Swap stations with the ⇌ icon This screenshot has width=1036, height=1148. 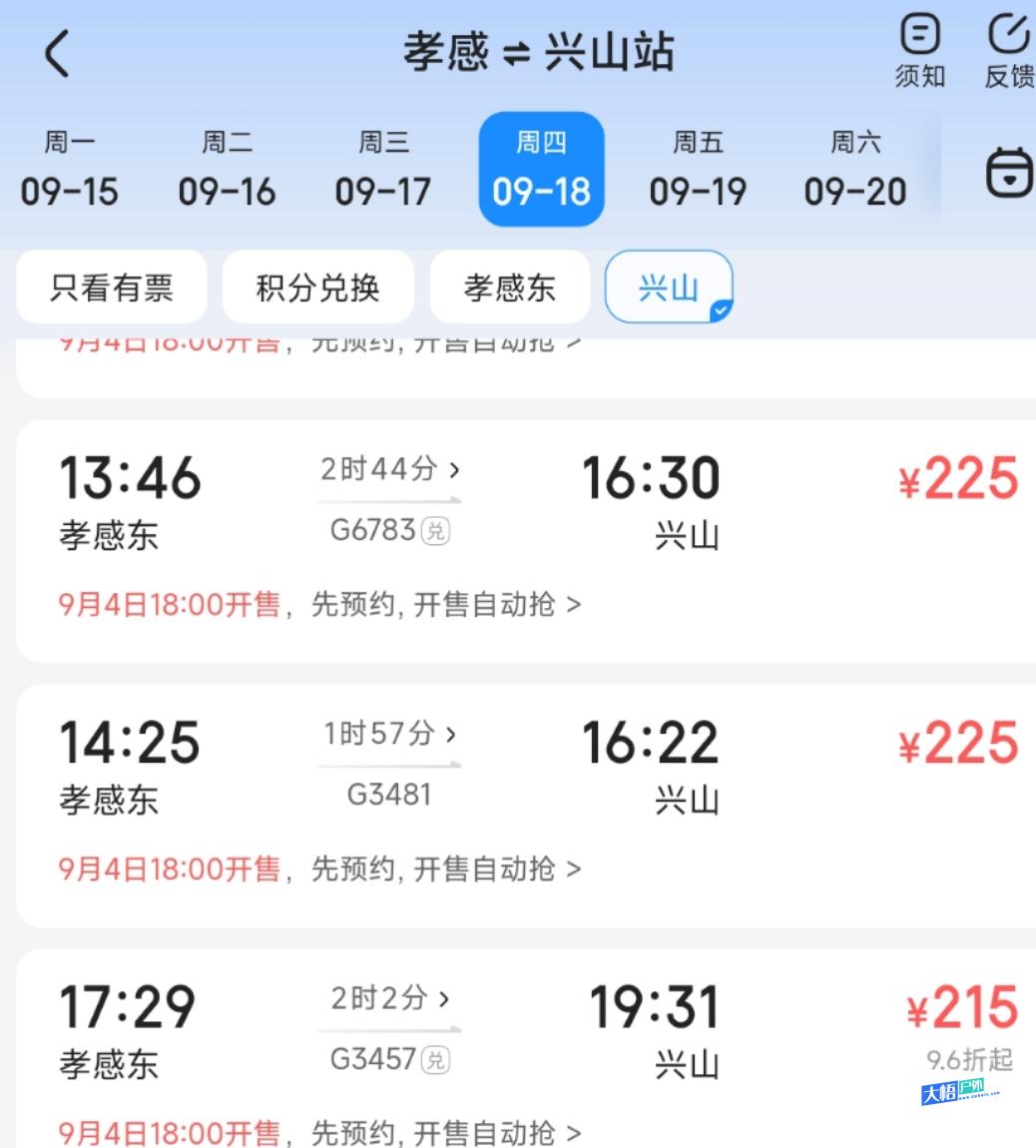tap(516, 54)
